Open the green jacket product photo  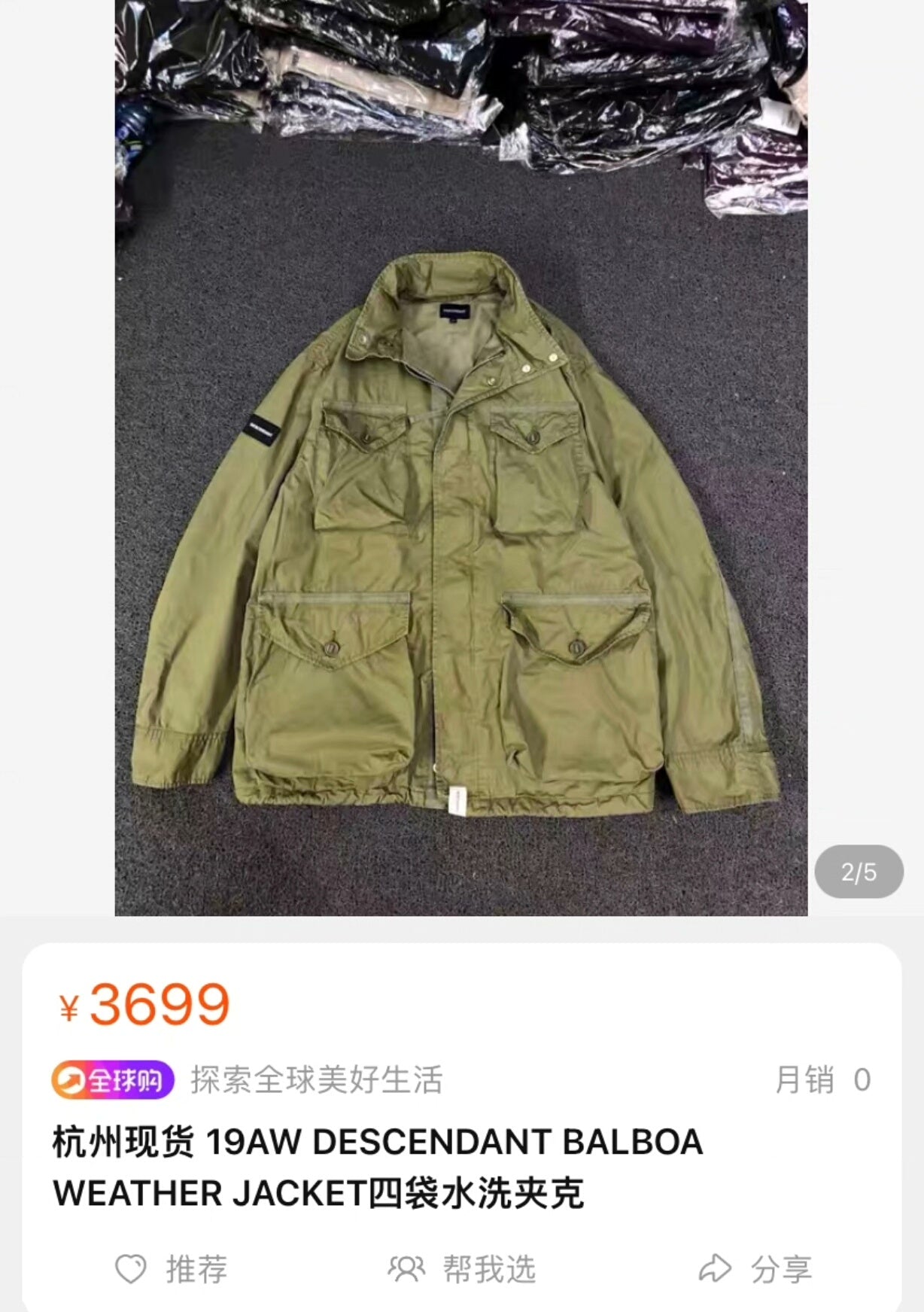click(460, 527)
